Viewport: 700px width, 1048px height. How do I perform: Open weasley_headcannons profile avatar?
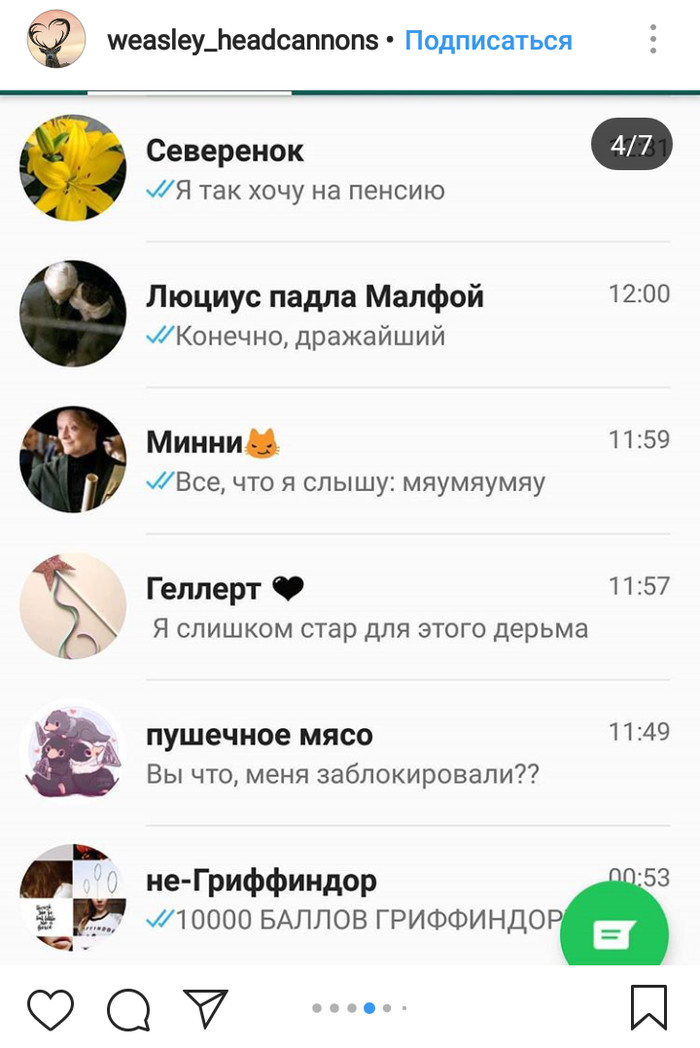pyautogui.click(x=56, y=40)
